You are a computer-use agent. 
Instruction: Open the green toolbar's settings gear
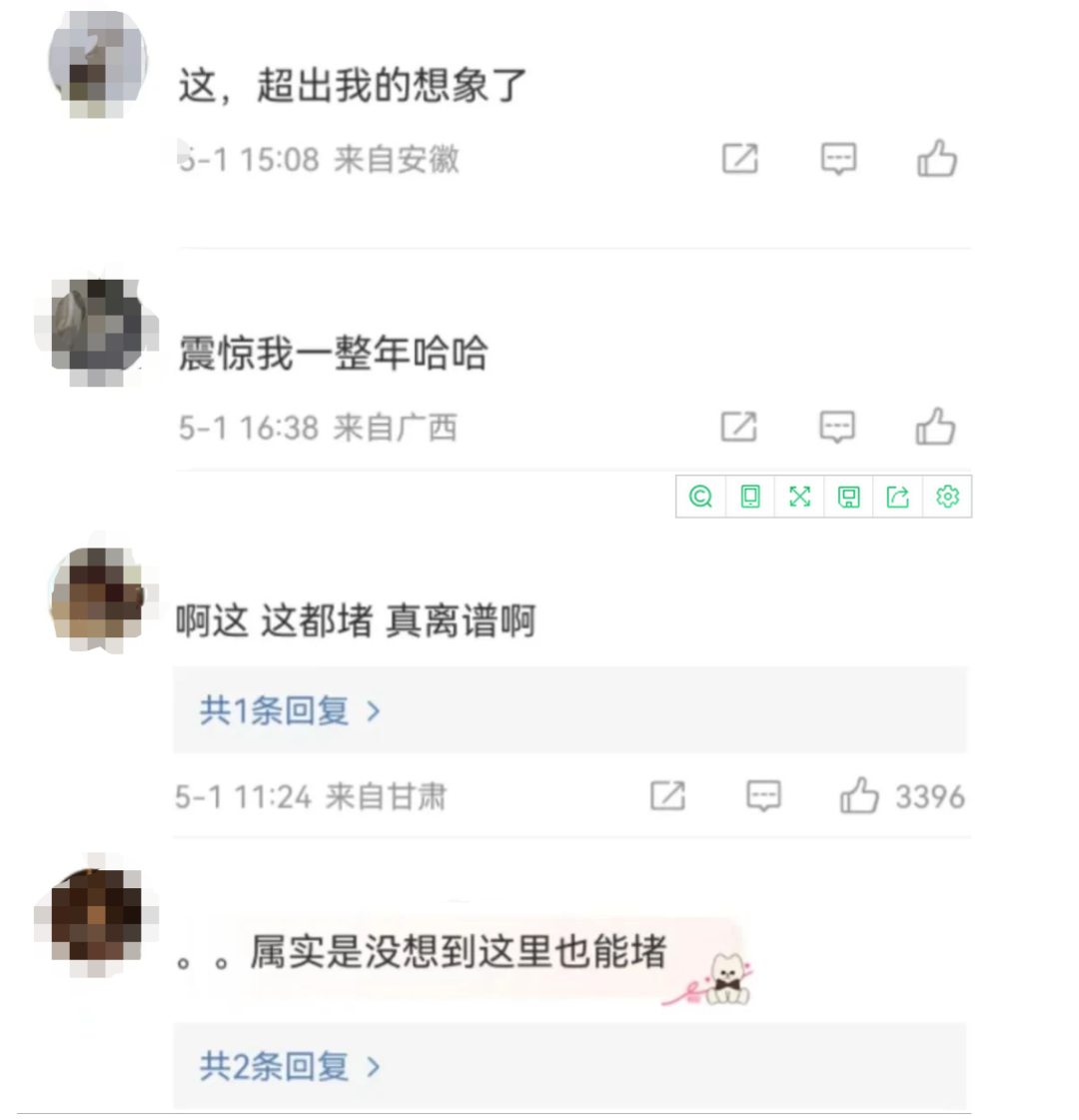click(947, 497)
